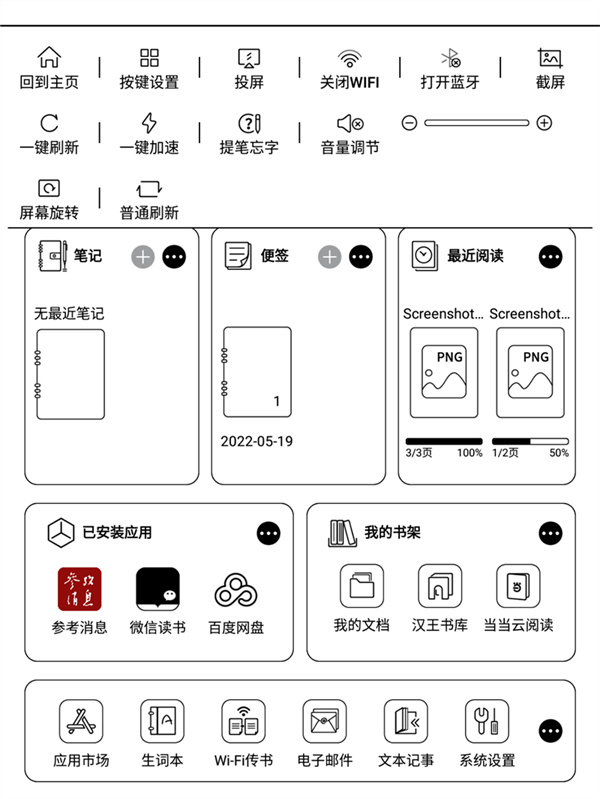Activate 一键加速 speed boost
This screenshot has width=600, height=799.
click(149, 134)
